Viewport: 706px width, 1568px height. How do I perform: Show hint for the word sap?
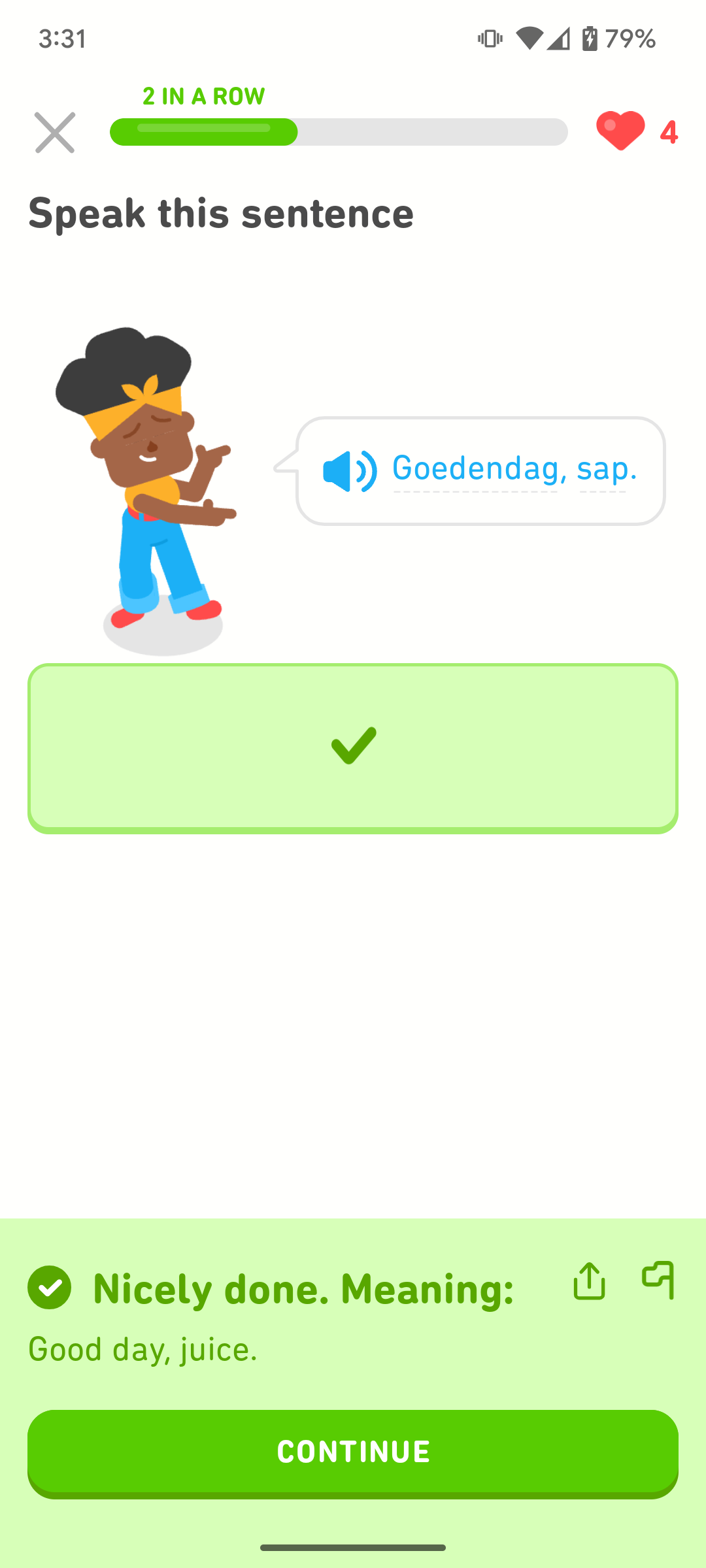pyautogui.click(x=601, y=469)
